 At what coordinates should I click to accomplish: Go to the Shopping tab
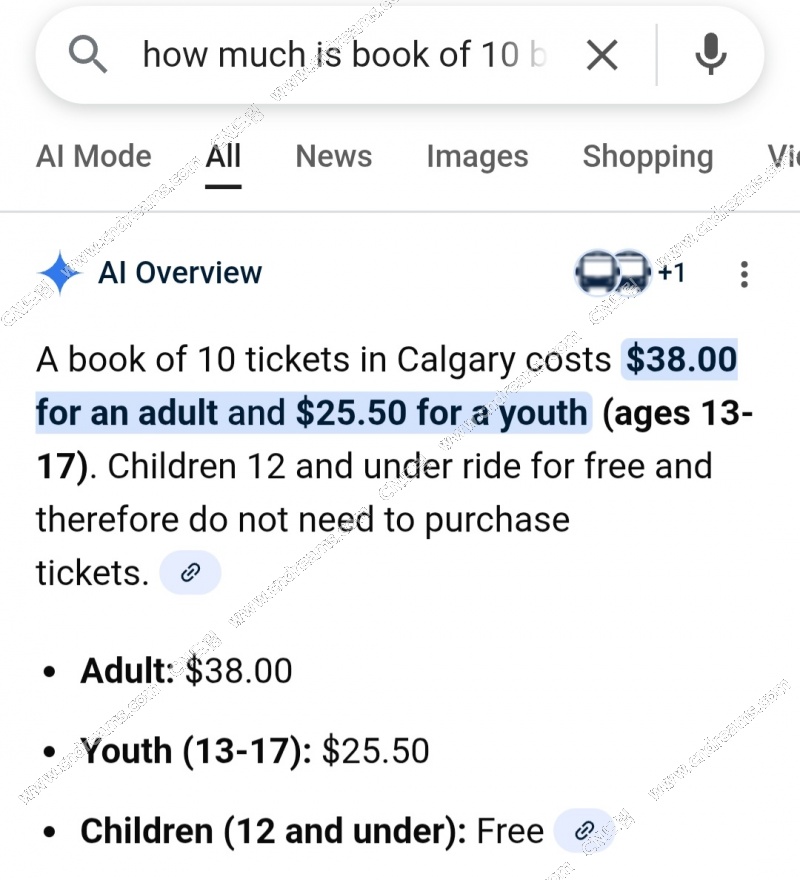click(x=647, y=157)
